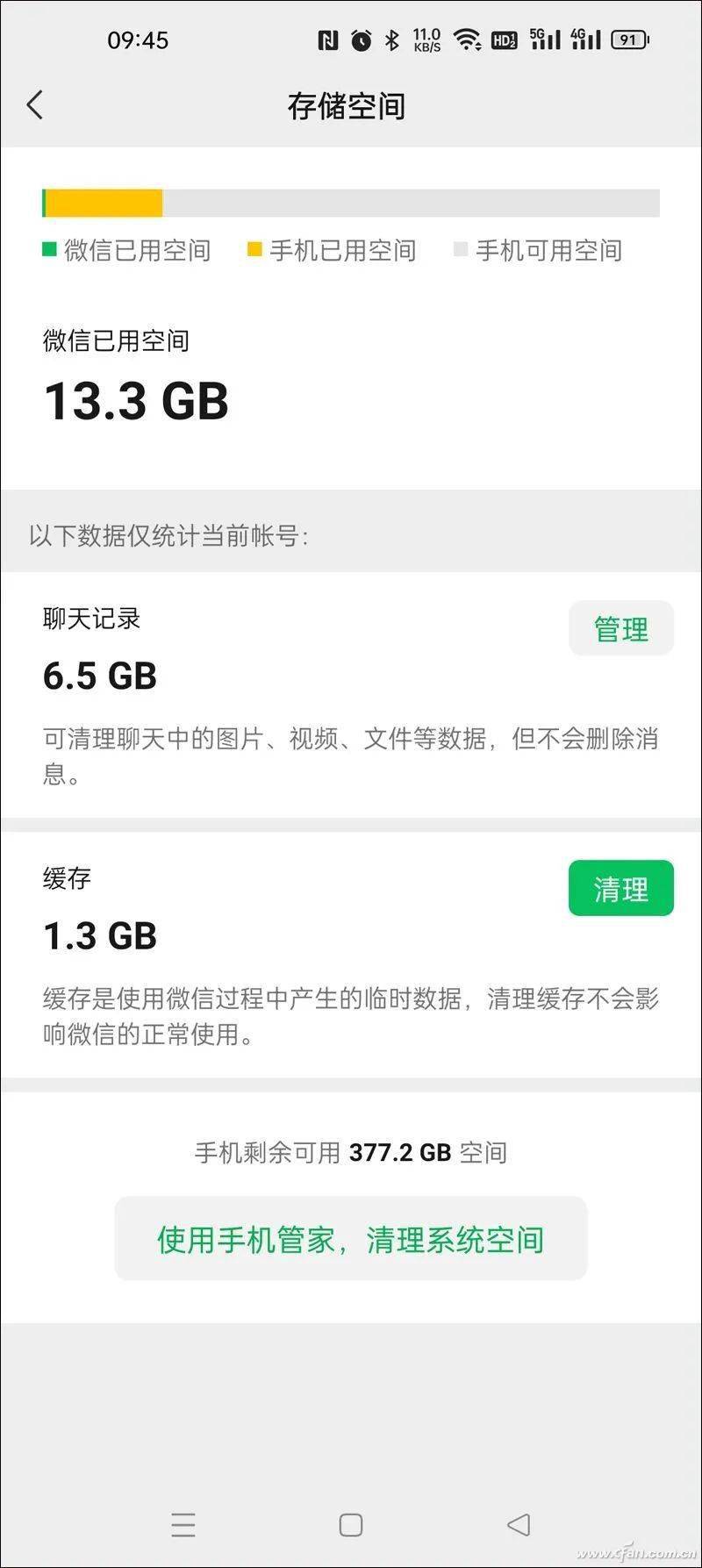Tap the storage usage progress bar

pyautogui.click(x=351, y=204)
